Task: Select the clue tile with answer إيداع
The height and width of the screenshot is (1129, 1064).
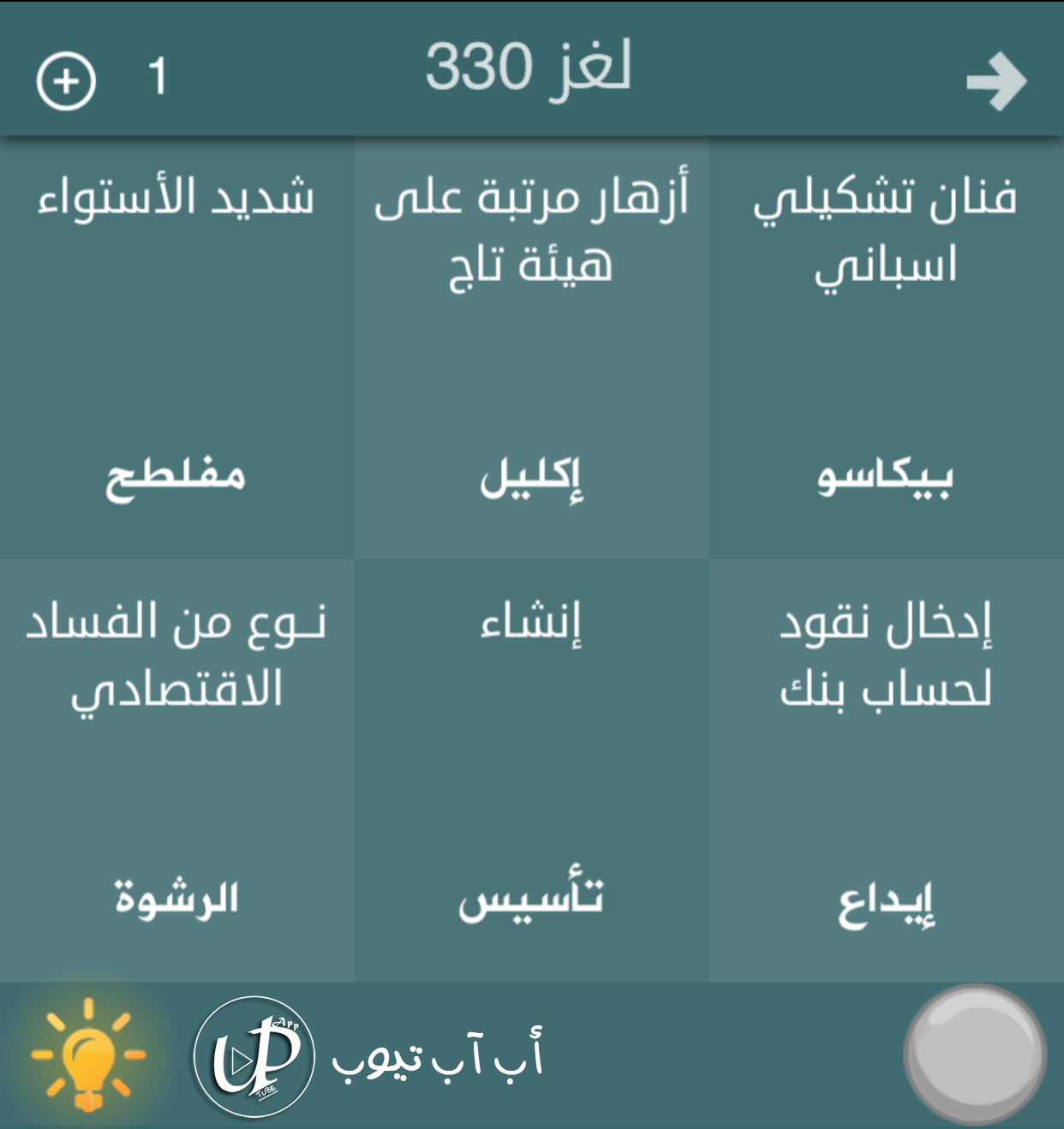Action: [x=886, y=771]
